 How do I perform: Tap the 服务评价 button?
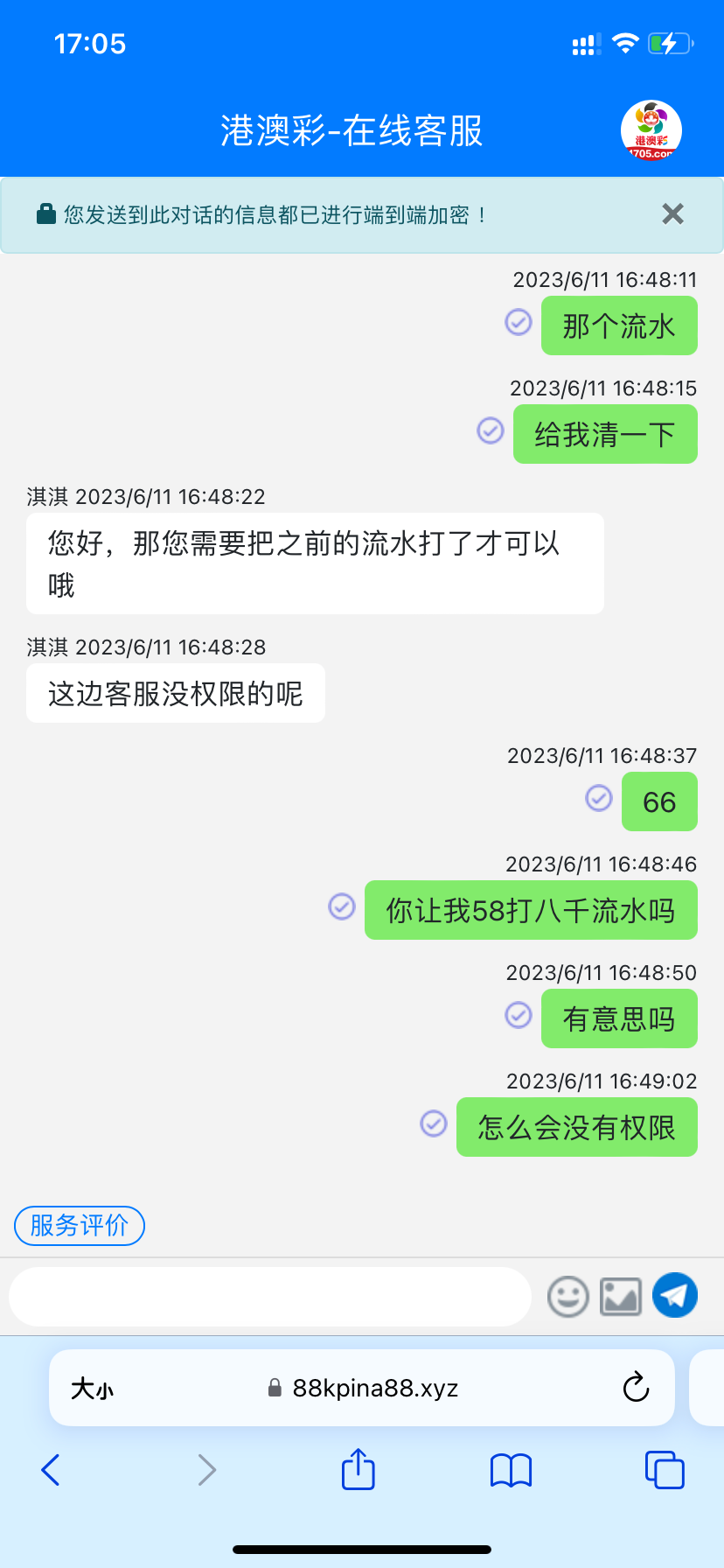click(x=79, y=1225)
